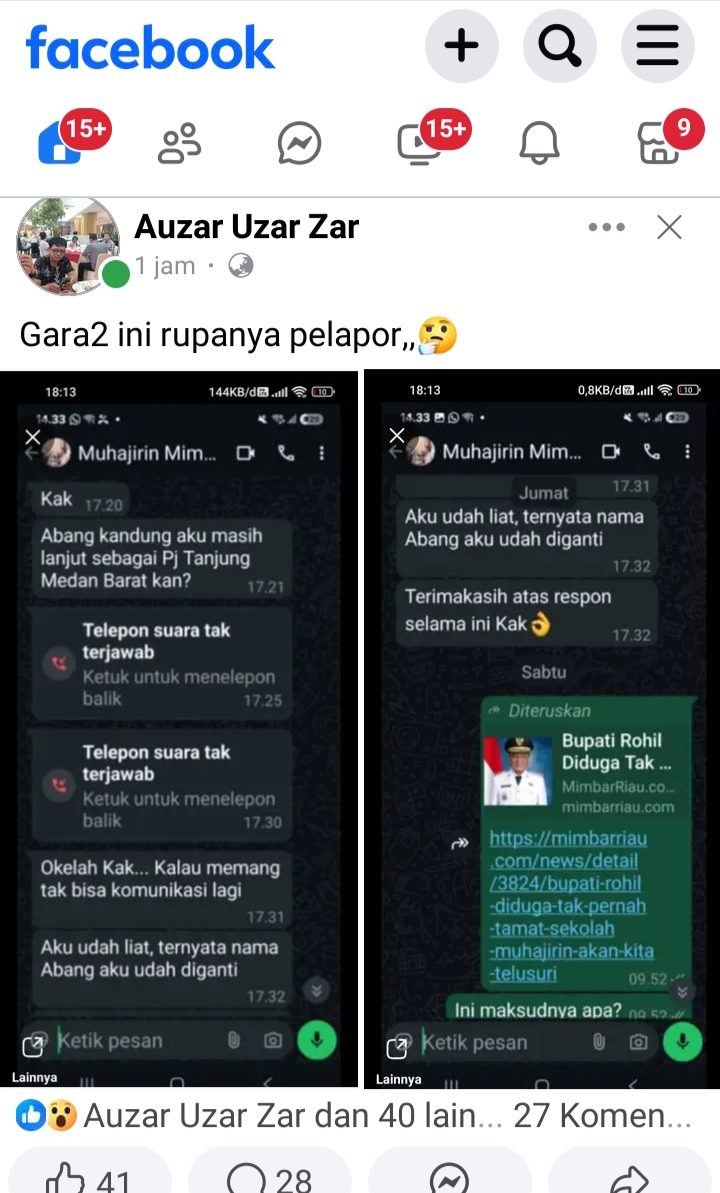This screenshot has width=720, height=1193.
Task: Hide this post with the X
Action: click(x=669, y=228)
